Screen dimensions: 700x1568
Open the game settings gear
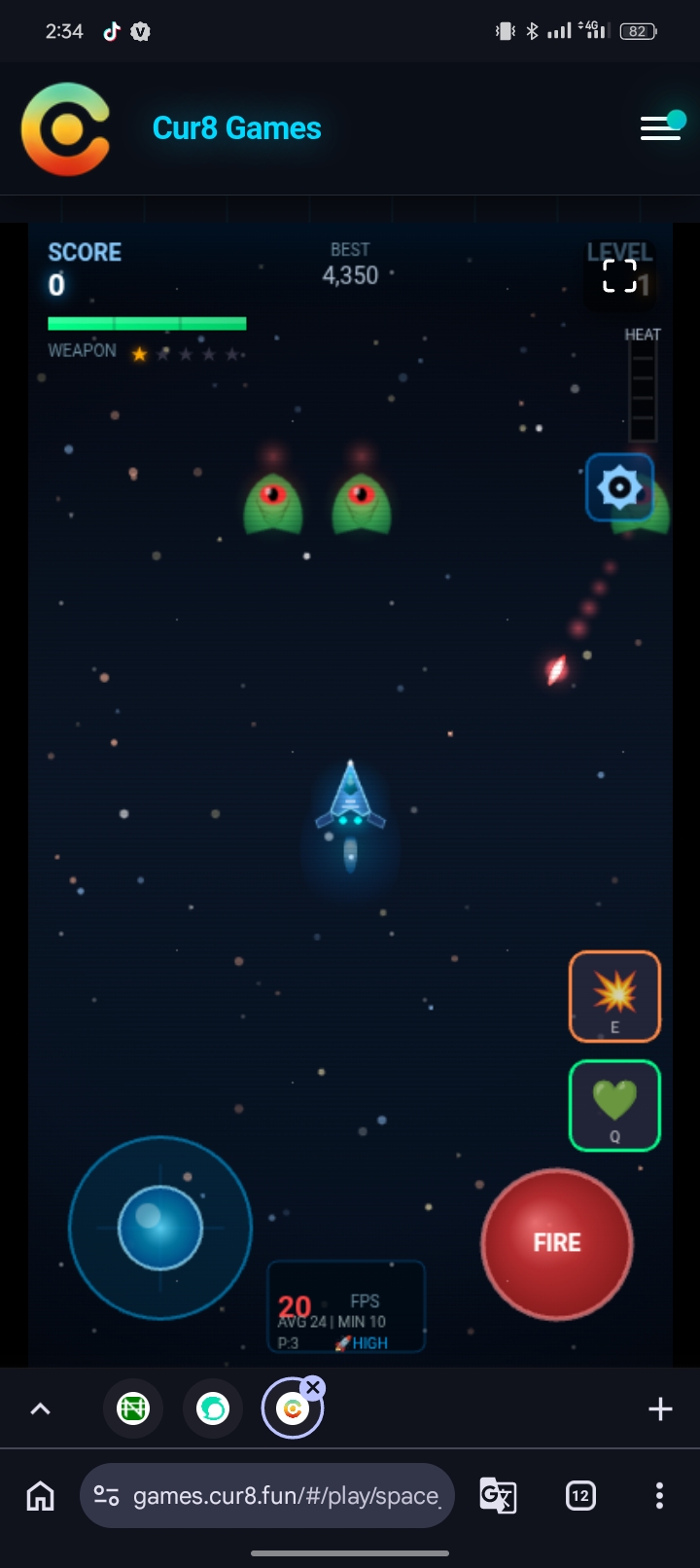click(619, 486)
